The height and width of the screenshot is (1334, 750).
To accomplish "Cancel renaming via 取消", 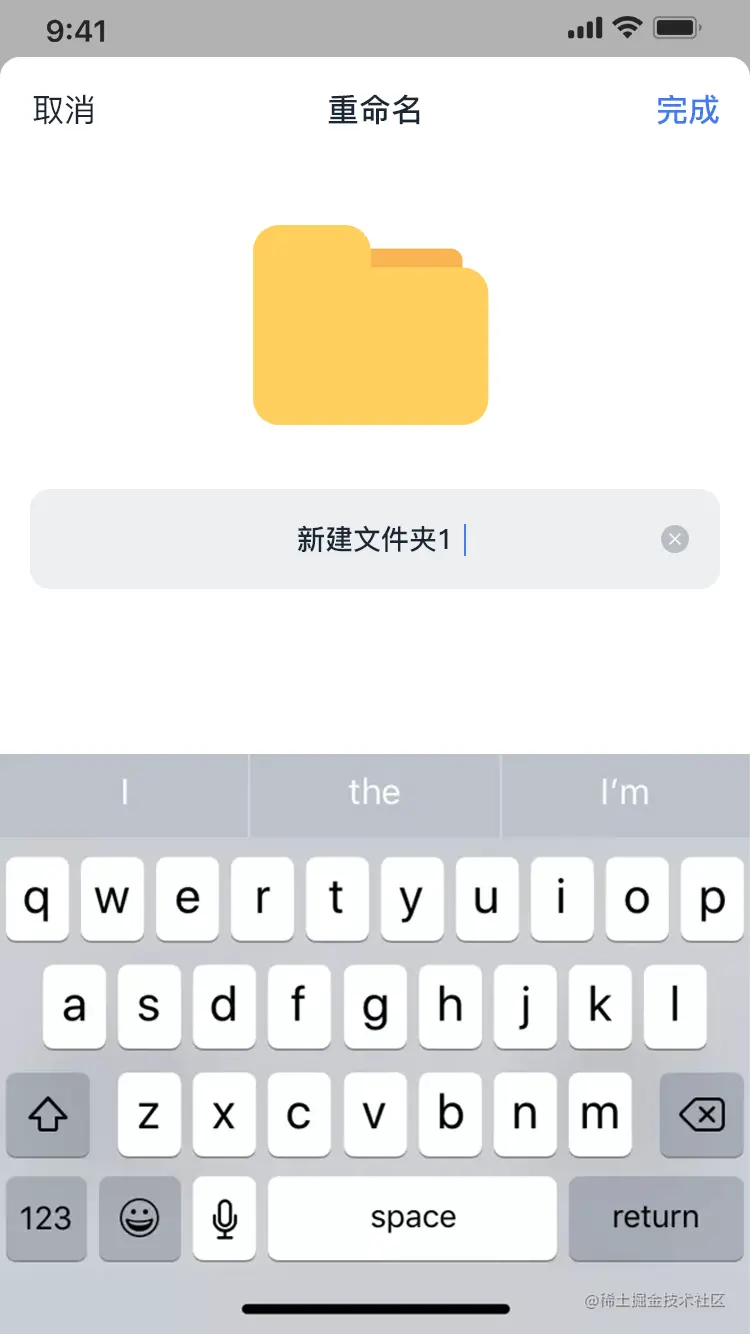I will (64, 110).
